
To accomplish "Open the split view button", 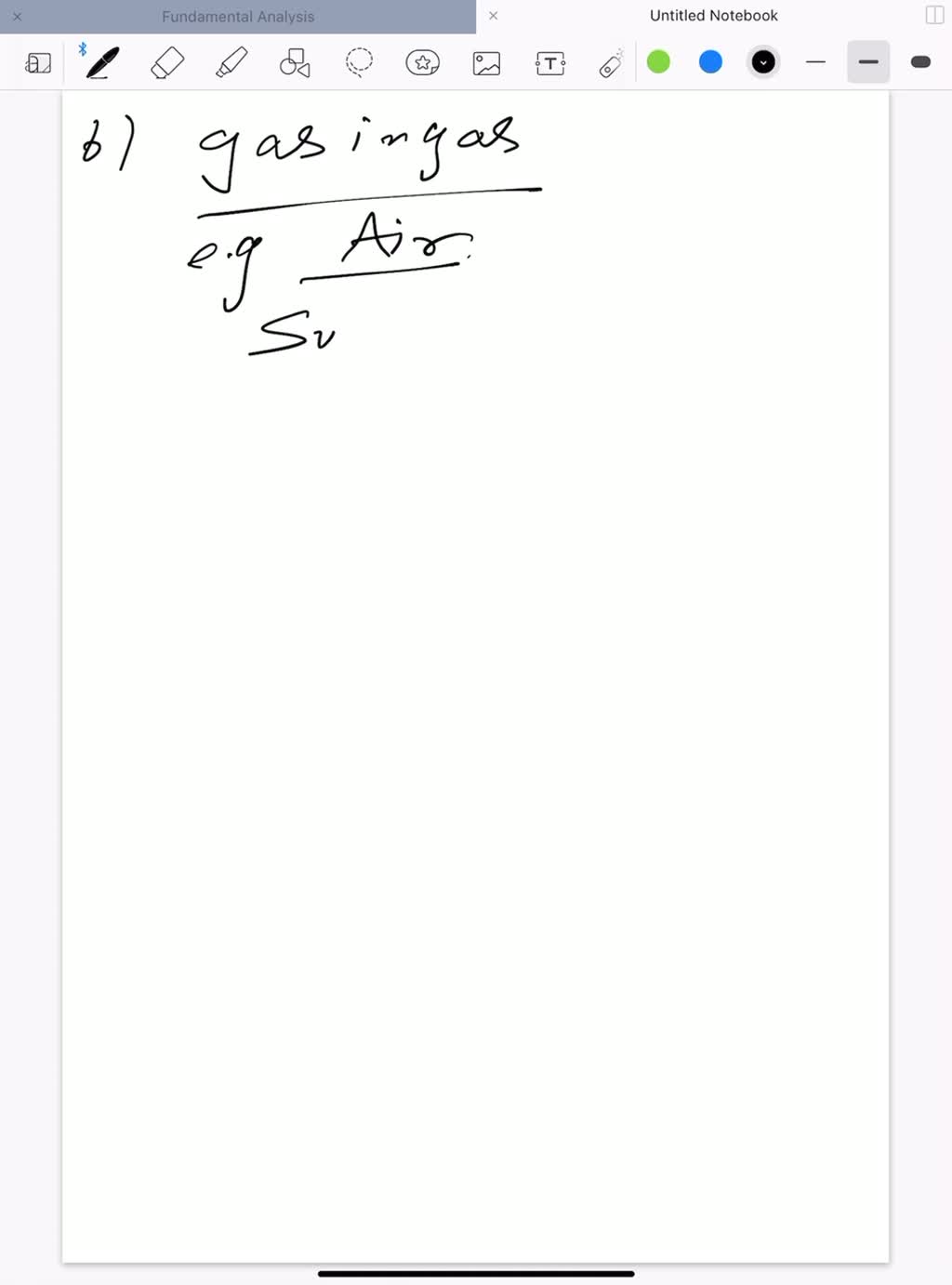I will (934, 16).
